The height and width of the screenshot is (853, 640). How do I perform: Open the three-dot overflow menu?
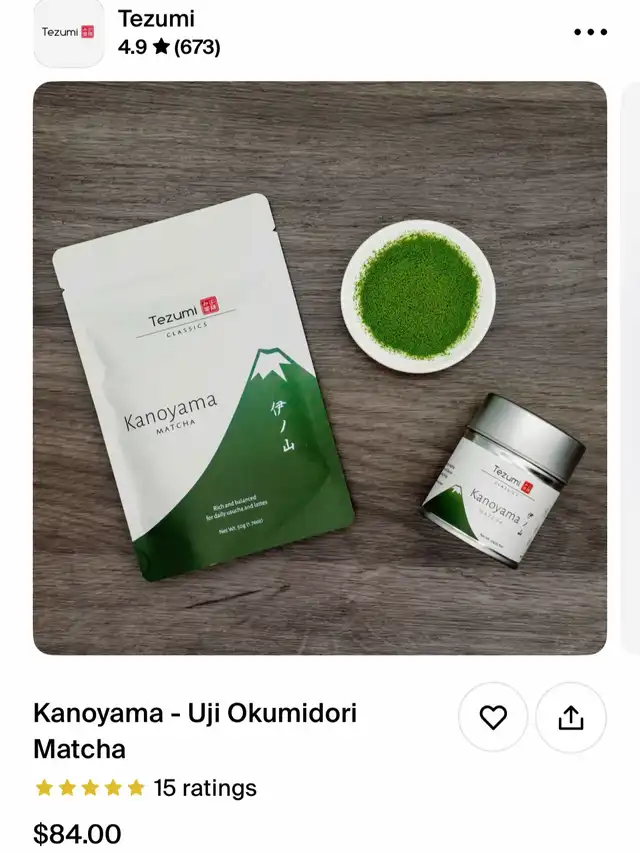[590, 32]
